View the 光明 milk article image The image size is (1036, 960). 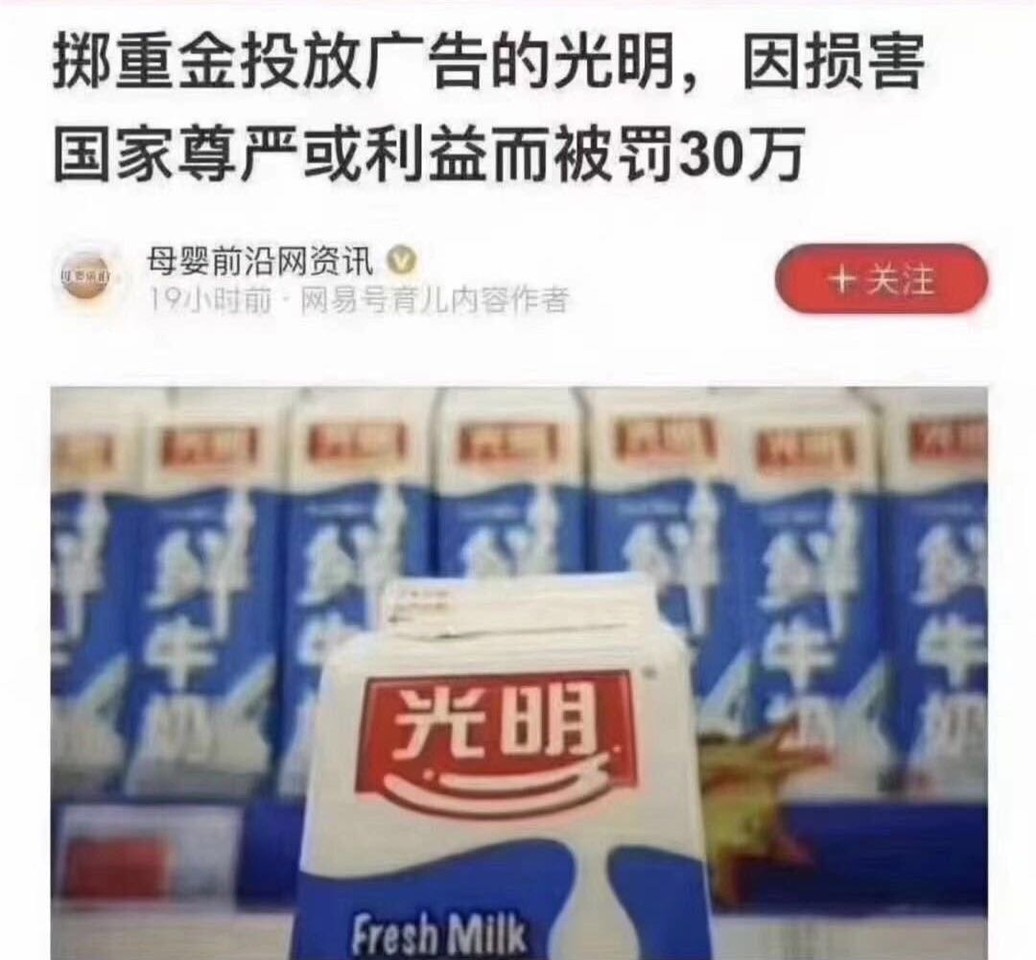(x=518, y=670)
